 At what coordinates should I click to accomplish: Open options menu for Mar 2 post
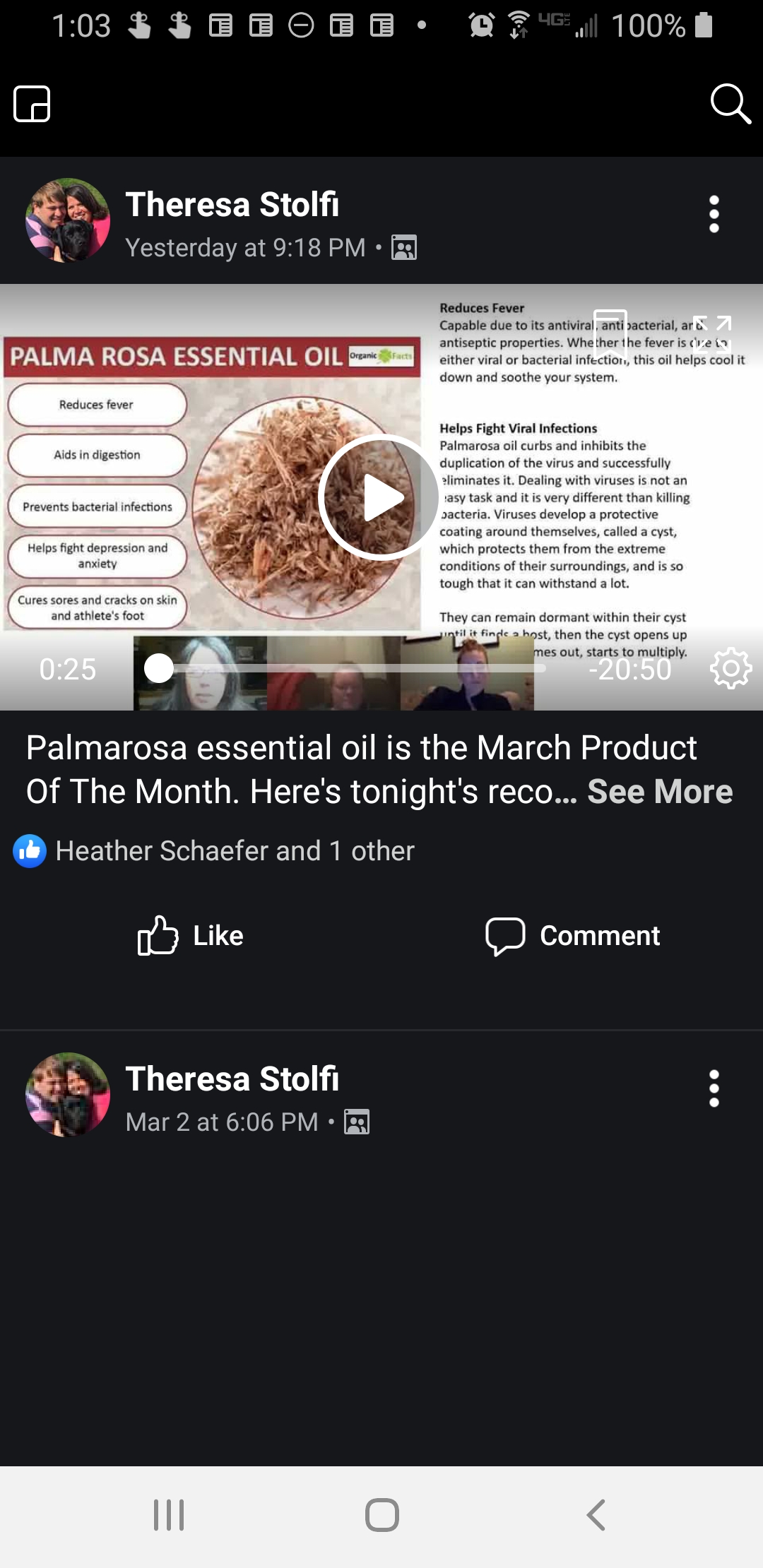click(714, 1088)
